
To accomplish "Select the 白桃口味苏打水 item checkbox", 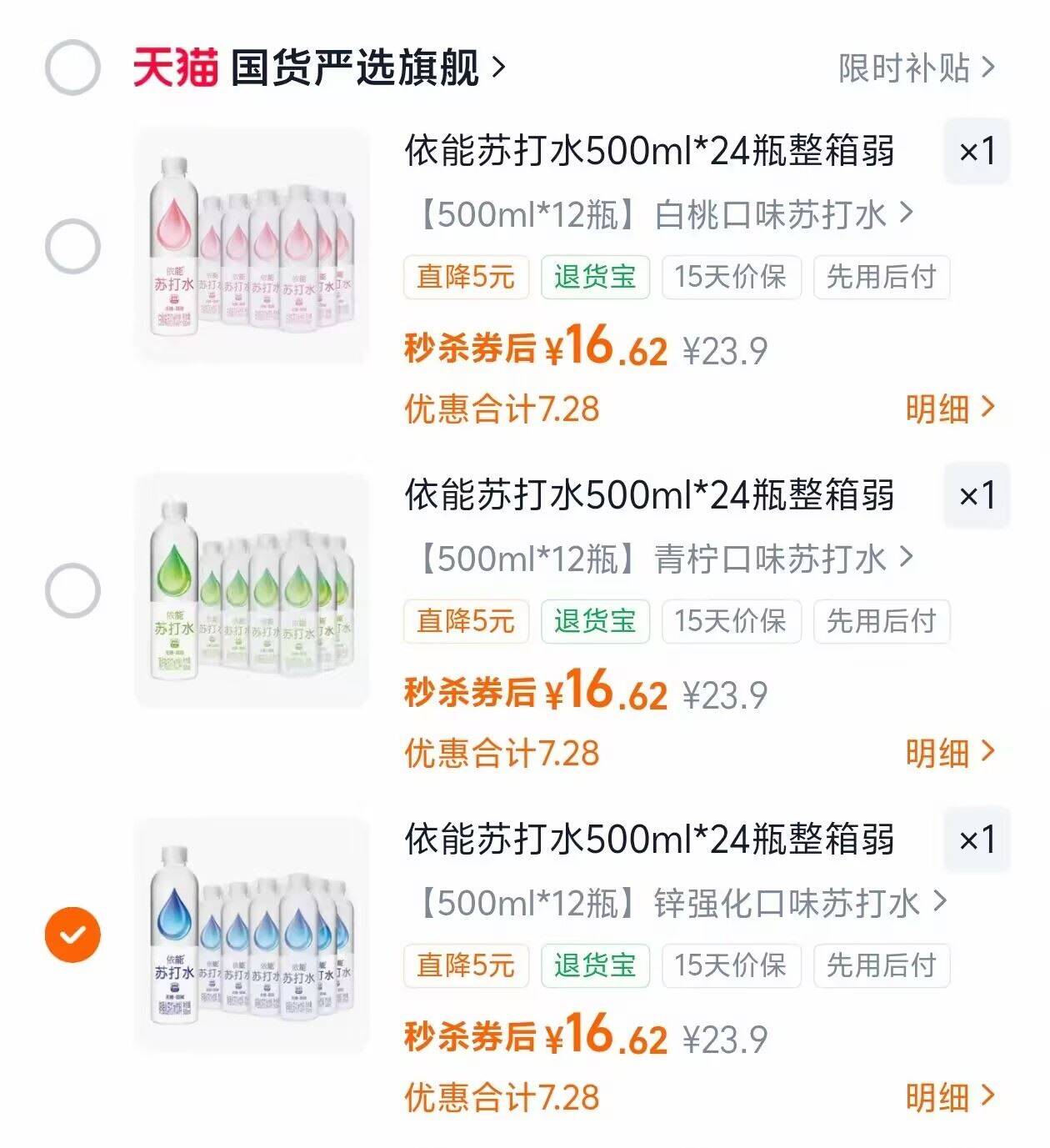I will click(x=72, y=247).
